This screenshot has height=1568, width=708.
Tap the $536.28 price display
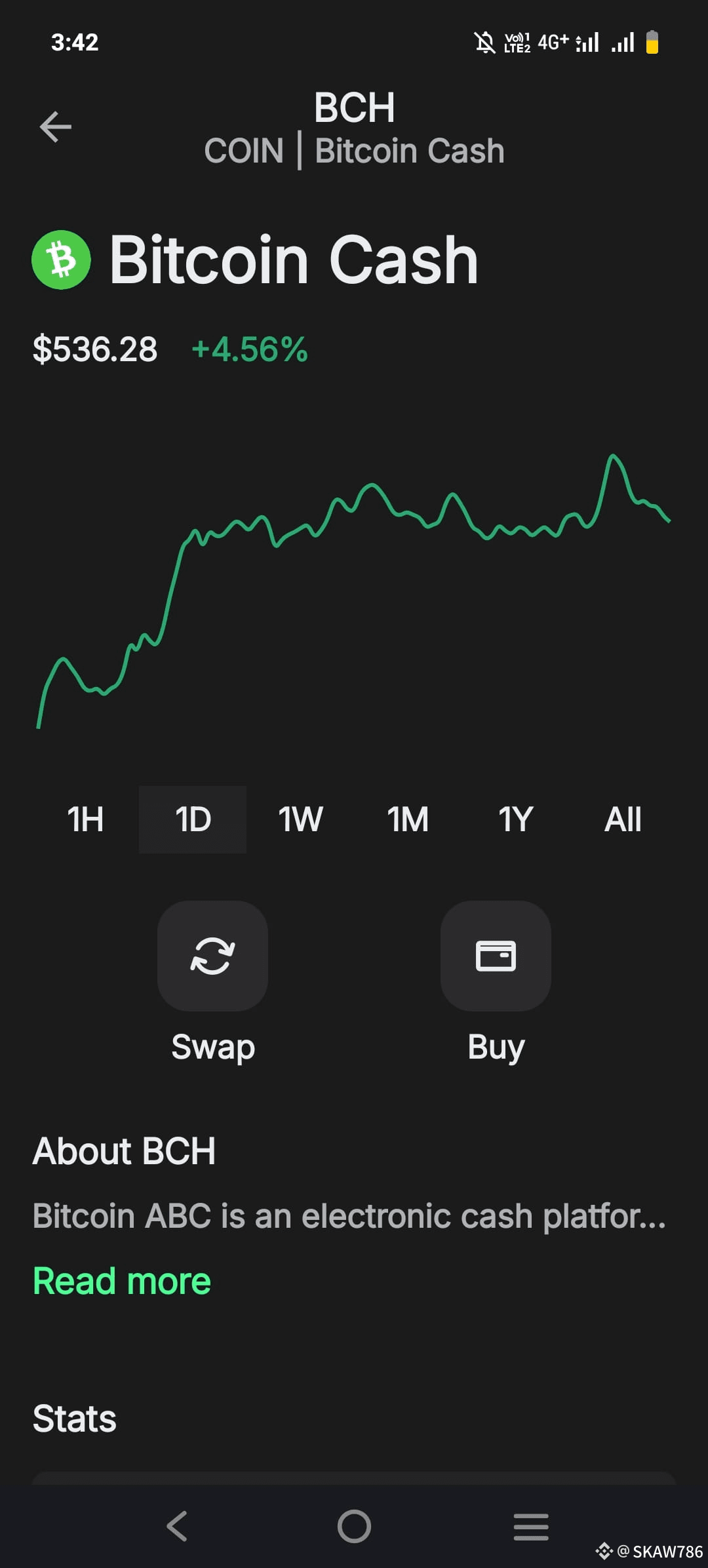(x=95, y=349)
